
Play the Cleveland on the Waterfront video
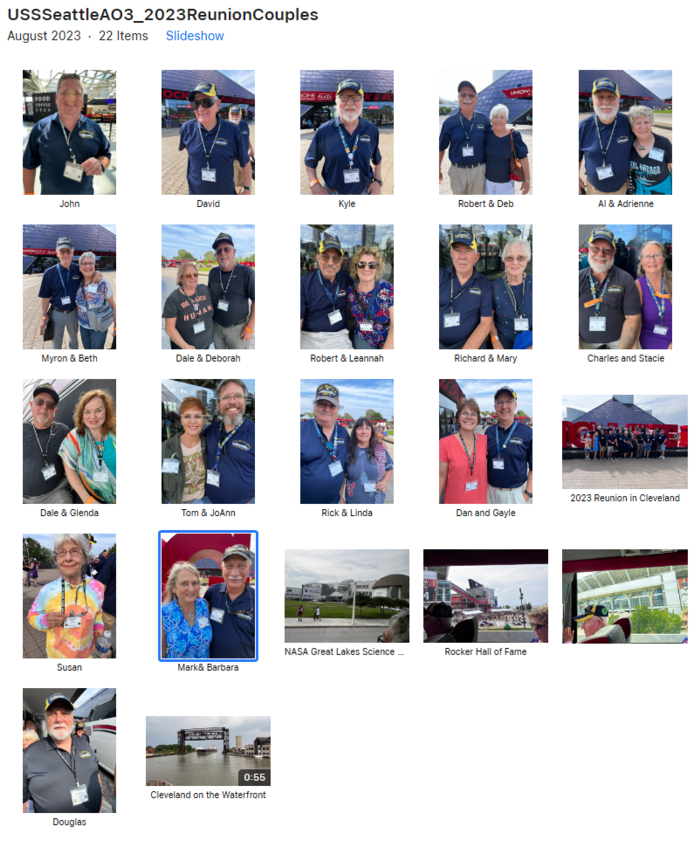[x=208, y=750]
